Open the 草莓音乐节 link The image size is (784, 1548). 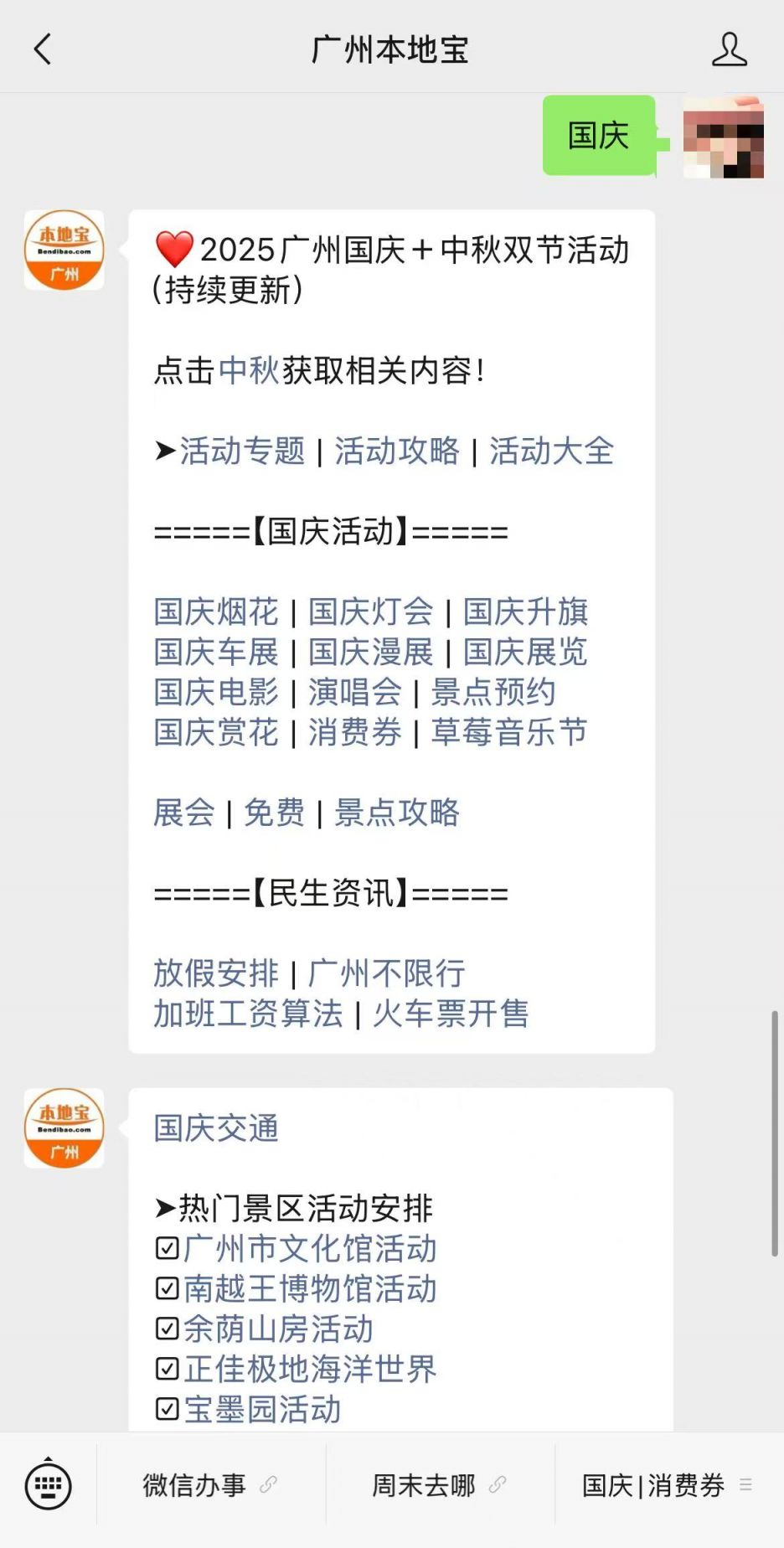pos(508,732)
